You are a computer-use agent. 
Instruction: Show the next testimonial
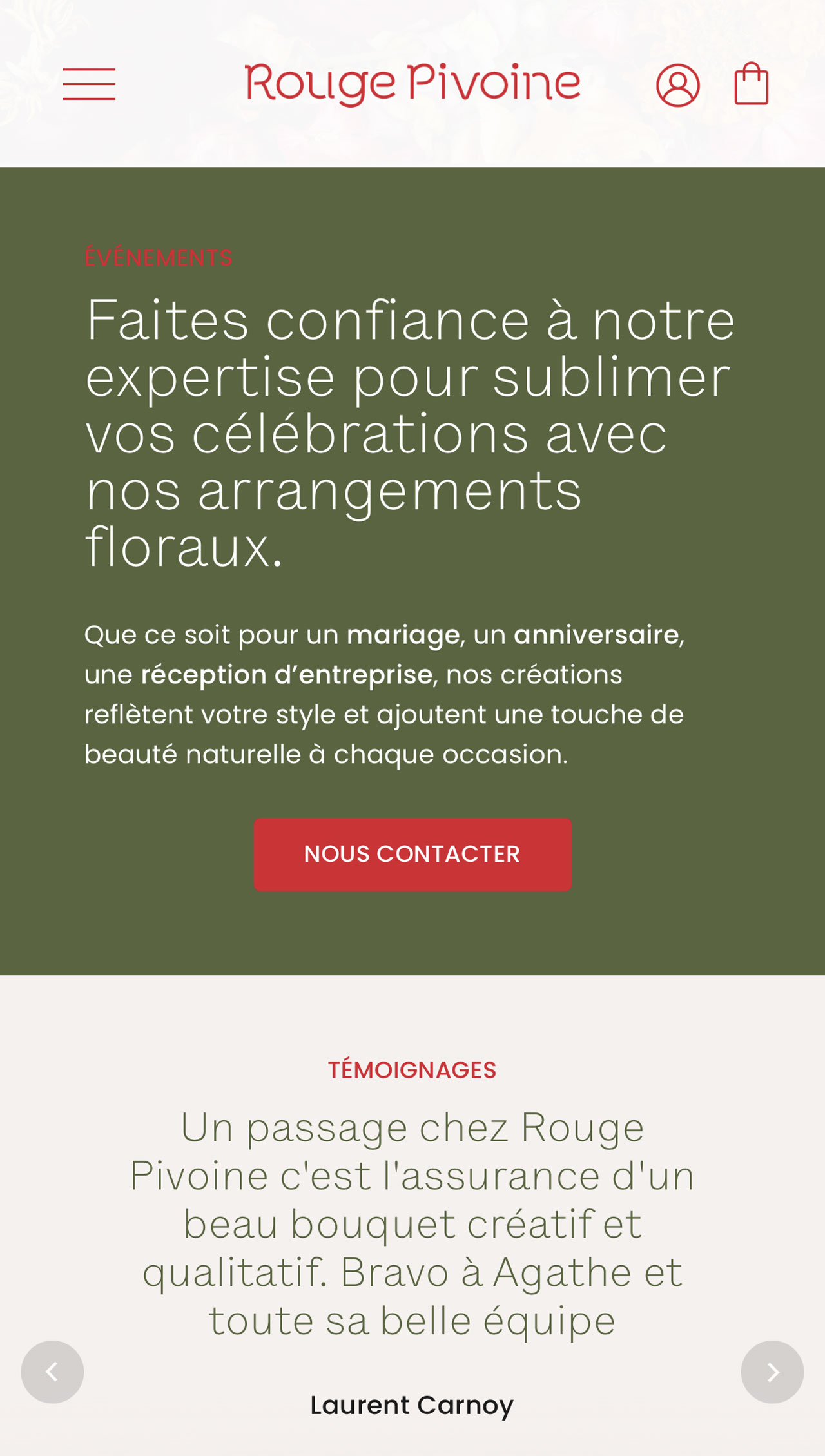[772, 1372]
